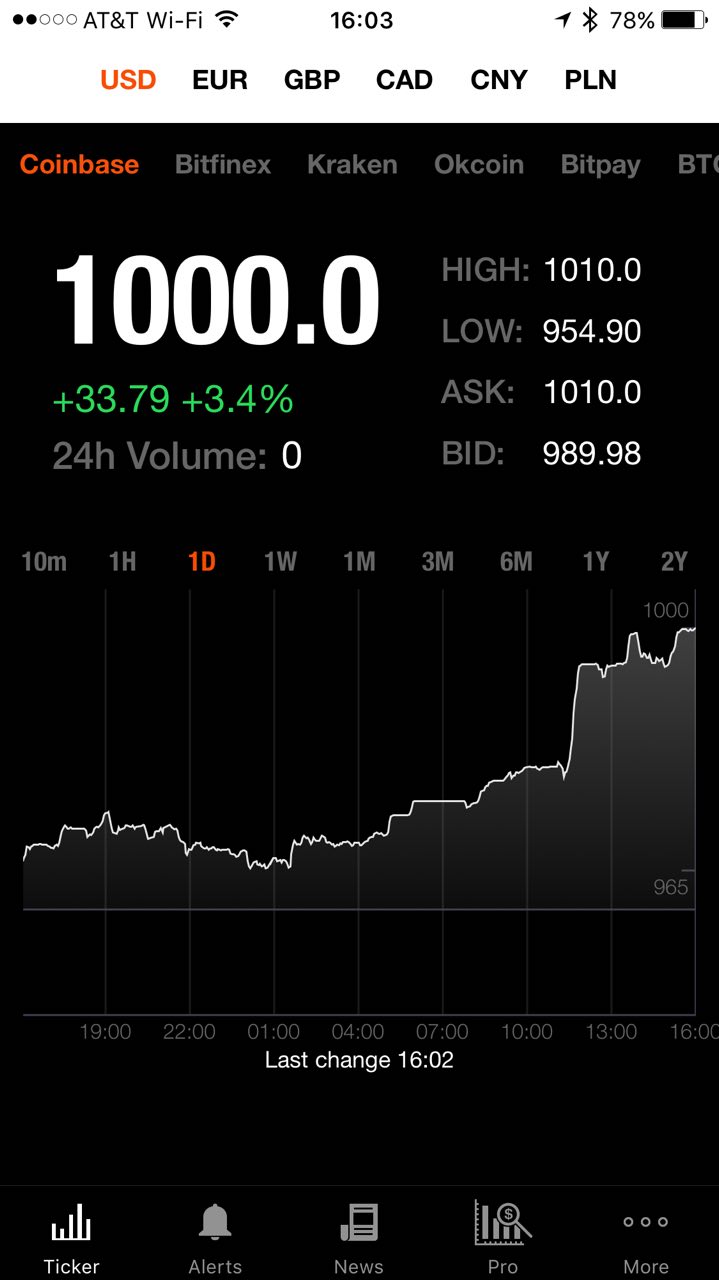Go to the News tab
The height and width of the screenshot is (1280, 719).
click(x=359, y=1239)
